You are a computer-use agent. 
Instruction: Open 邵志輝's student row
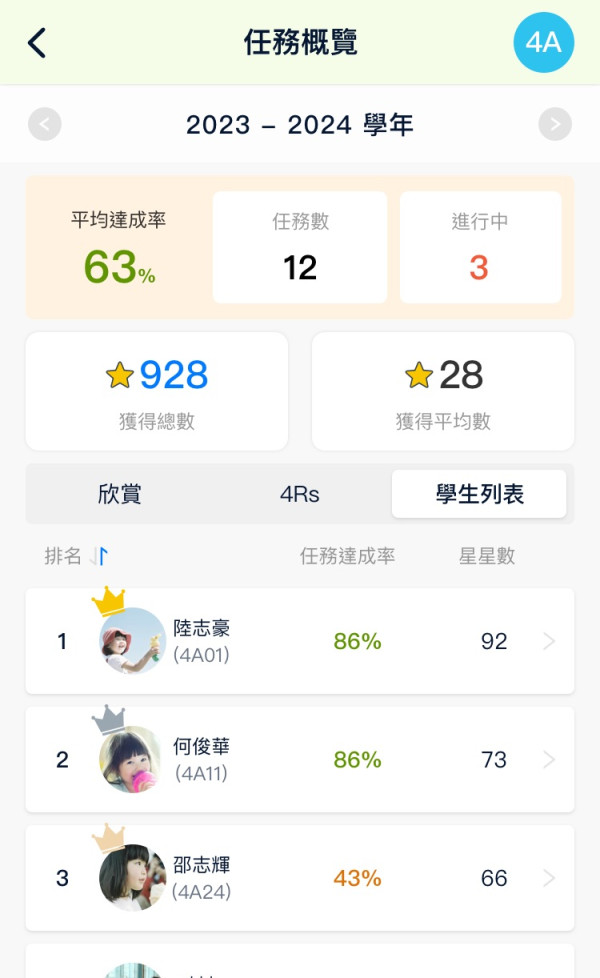[x=300, y=878]
